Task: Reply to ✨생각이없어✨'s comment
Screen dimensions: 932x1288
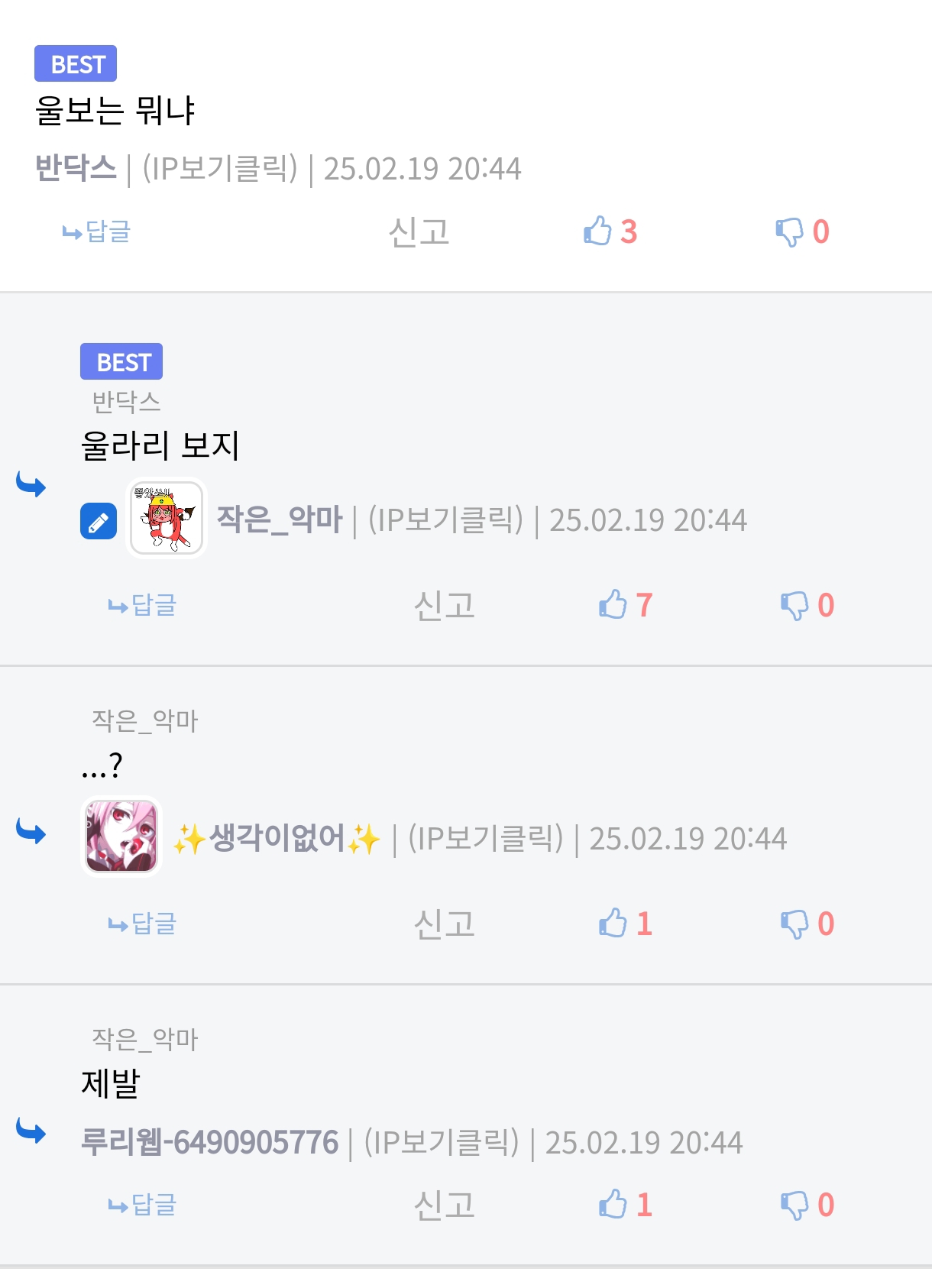Action: click(x=143, y=924)
